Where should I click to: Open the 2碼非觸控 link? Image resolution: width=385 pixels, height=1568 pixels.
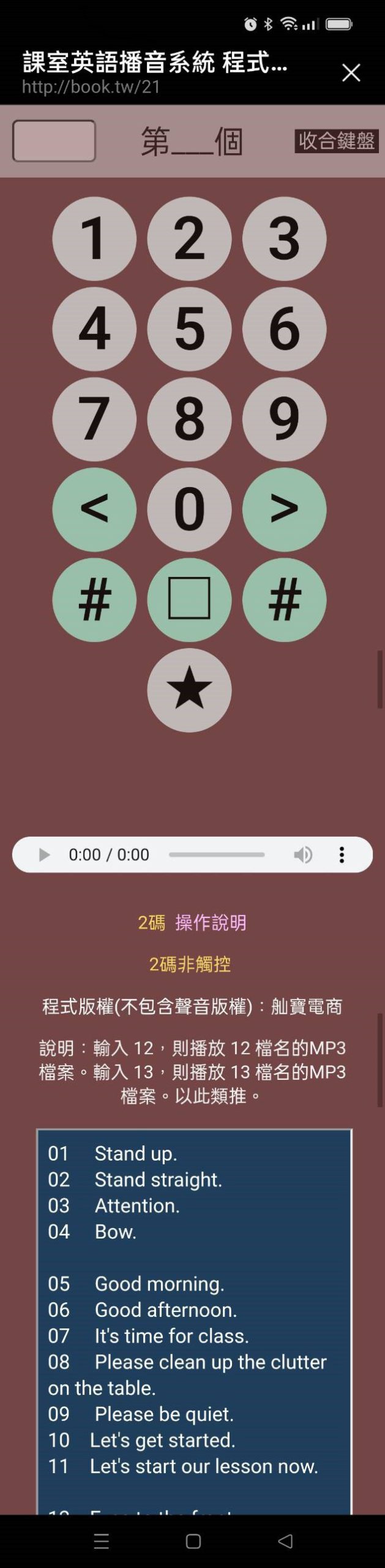tap(190, 964)
